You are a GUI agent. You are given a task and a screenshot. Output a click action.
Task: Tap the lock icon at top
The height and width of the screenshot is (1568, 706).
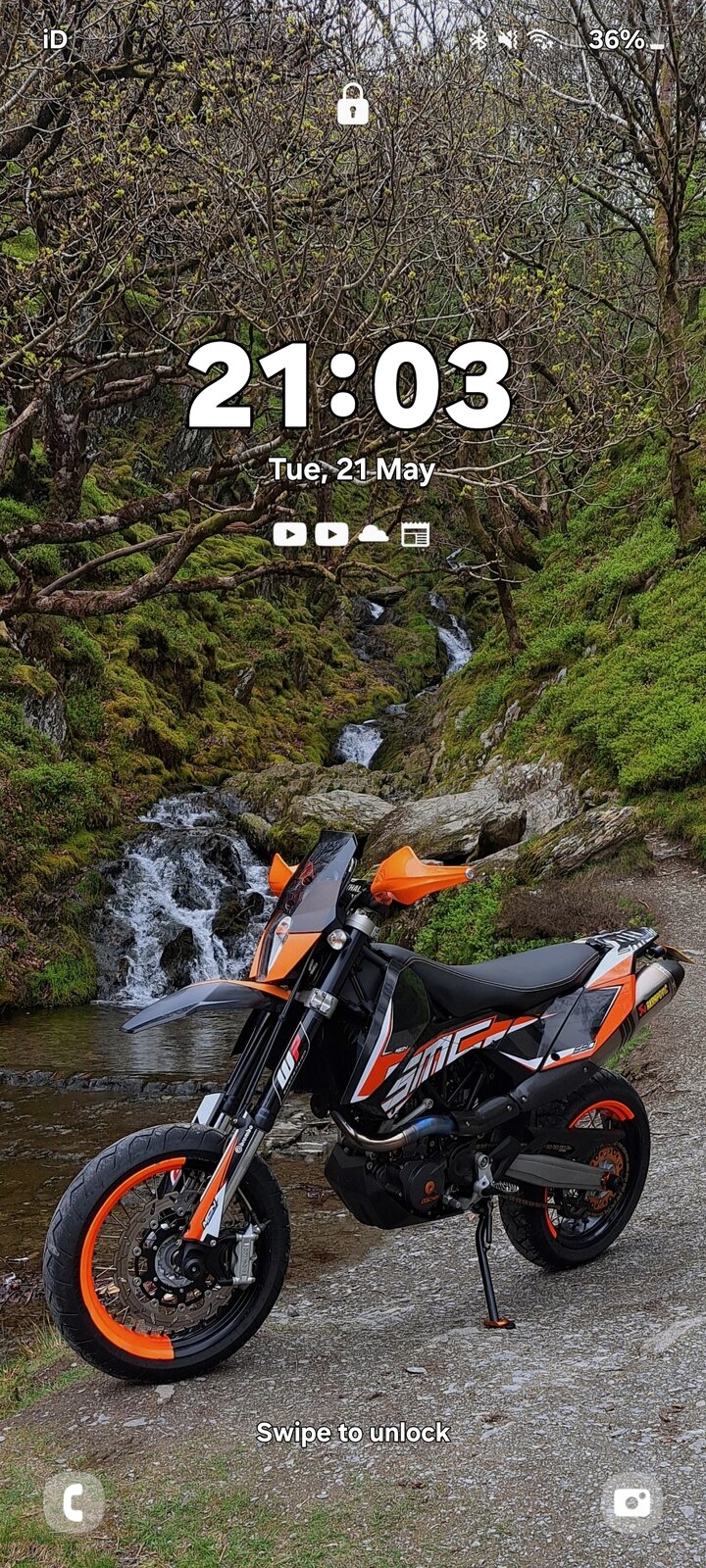[x=352, y=104]
